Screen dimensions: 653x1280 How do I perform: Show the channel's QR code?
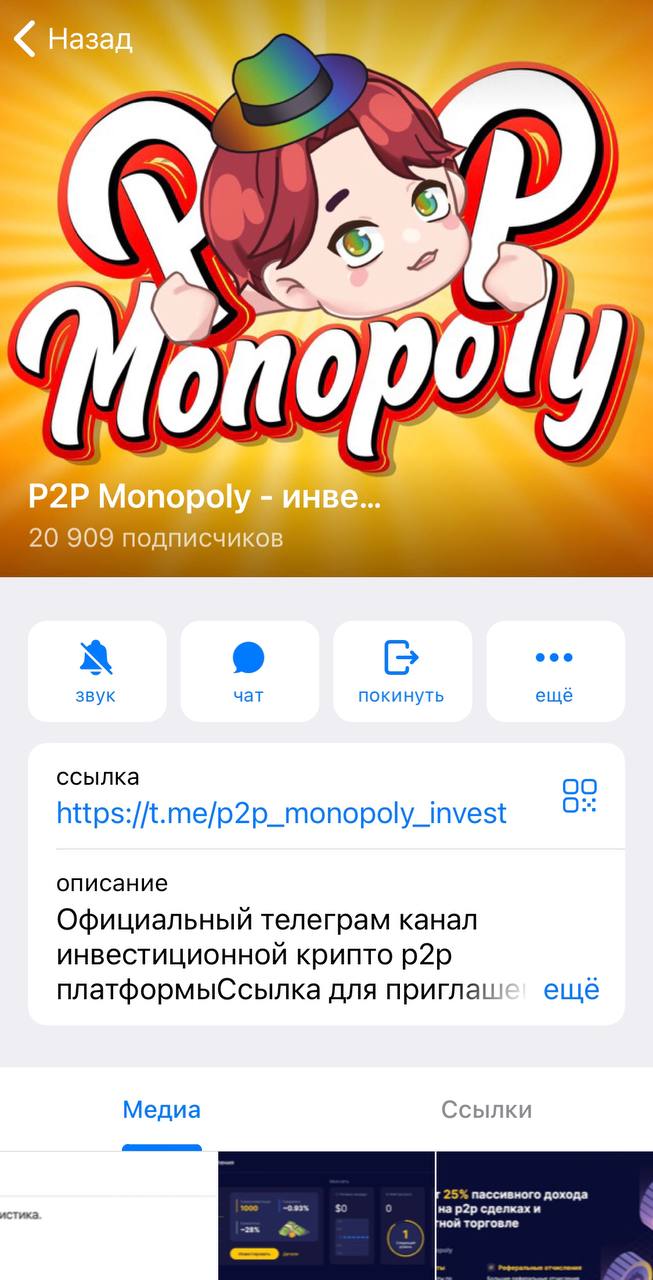click(580, 796)
